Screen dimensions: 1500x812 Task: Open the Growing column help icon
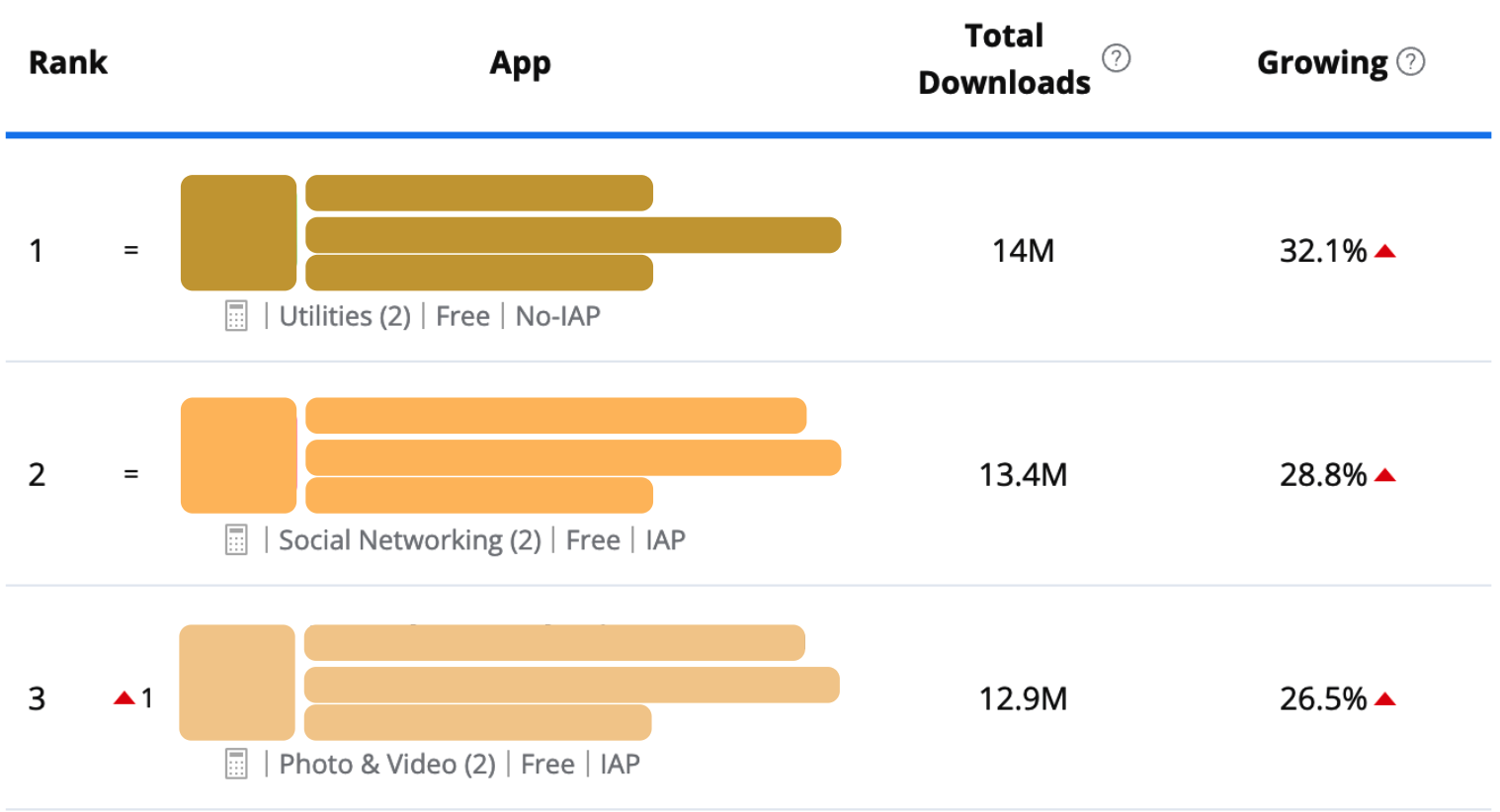click(1411, 62)
